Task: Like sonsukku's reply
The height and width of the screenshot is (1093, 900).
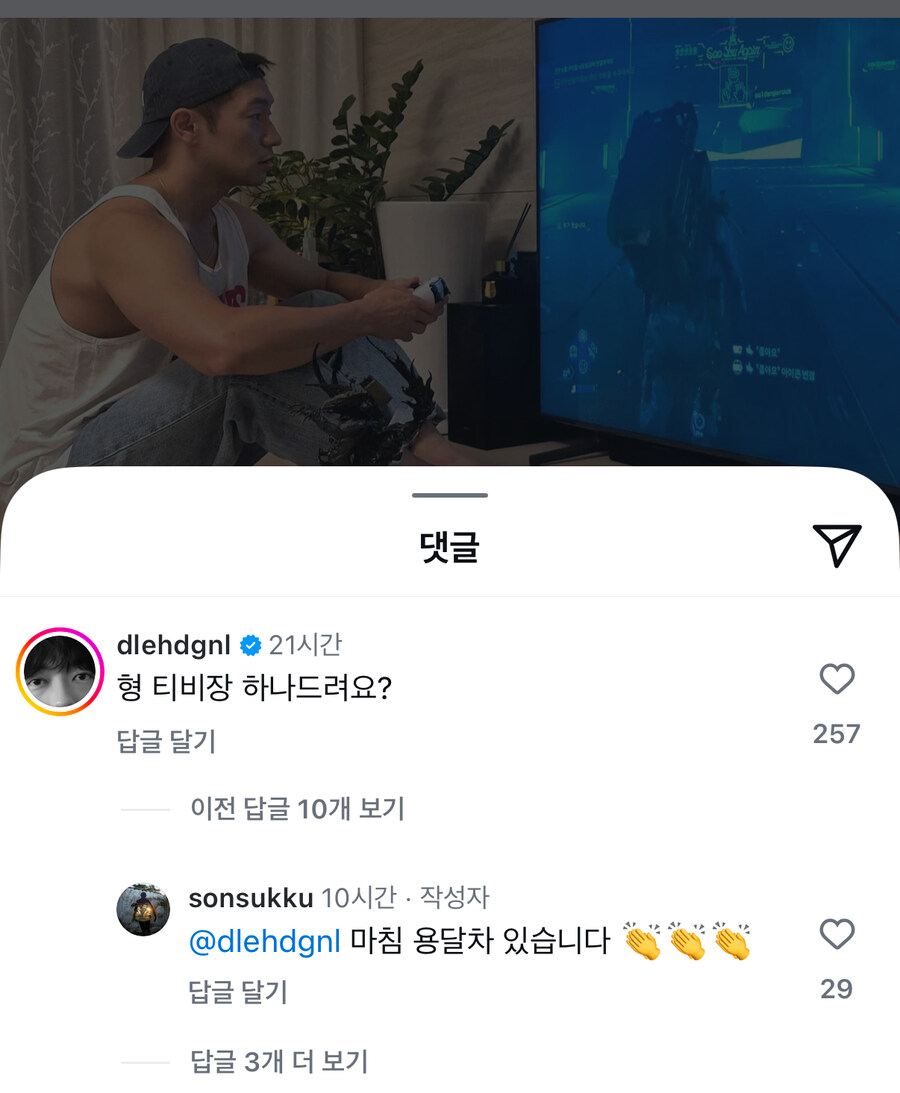Action: 836,935
